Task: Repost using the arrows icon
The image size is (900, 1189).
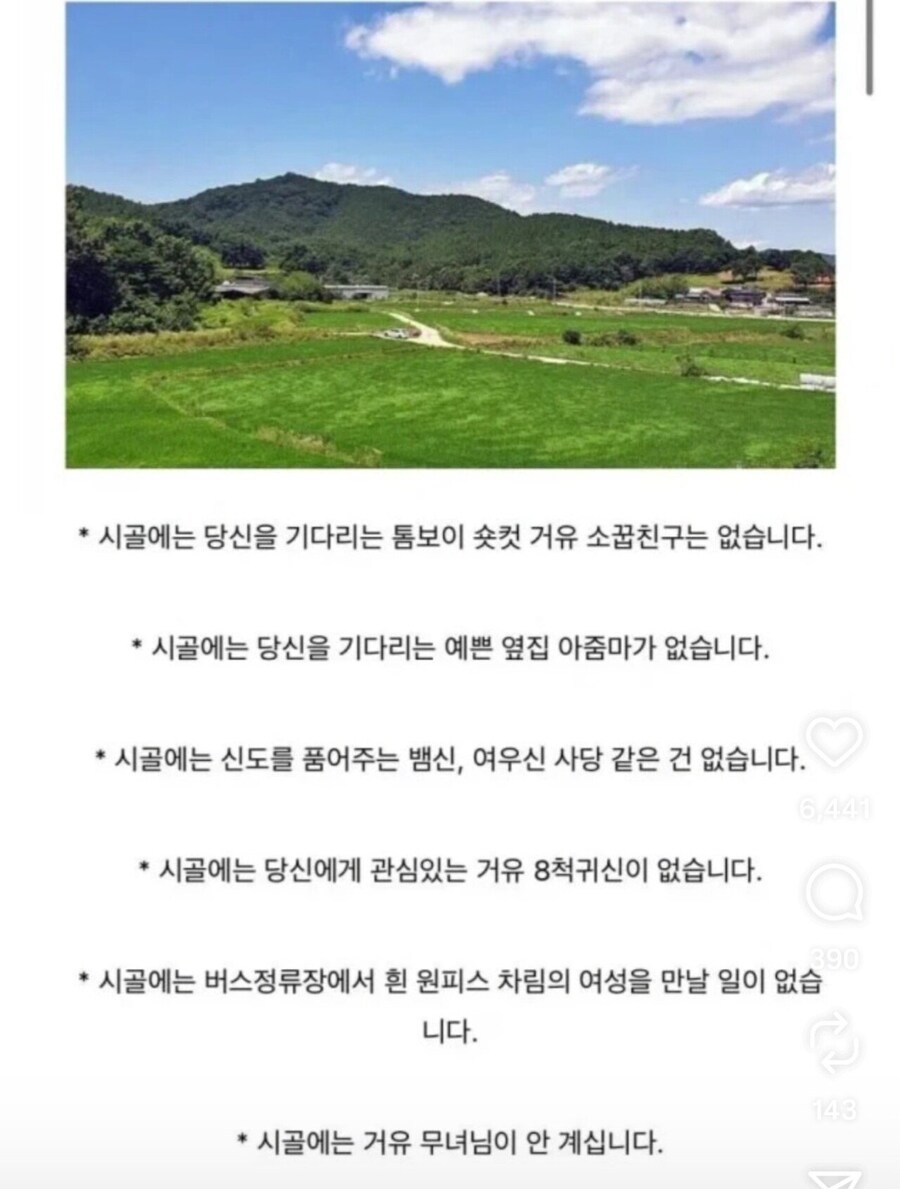Action: tap(834, 1044)
